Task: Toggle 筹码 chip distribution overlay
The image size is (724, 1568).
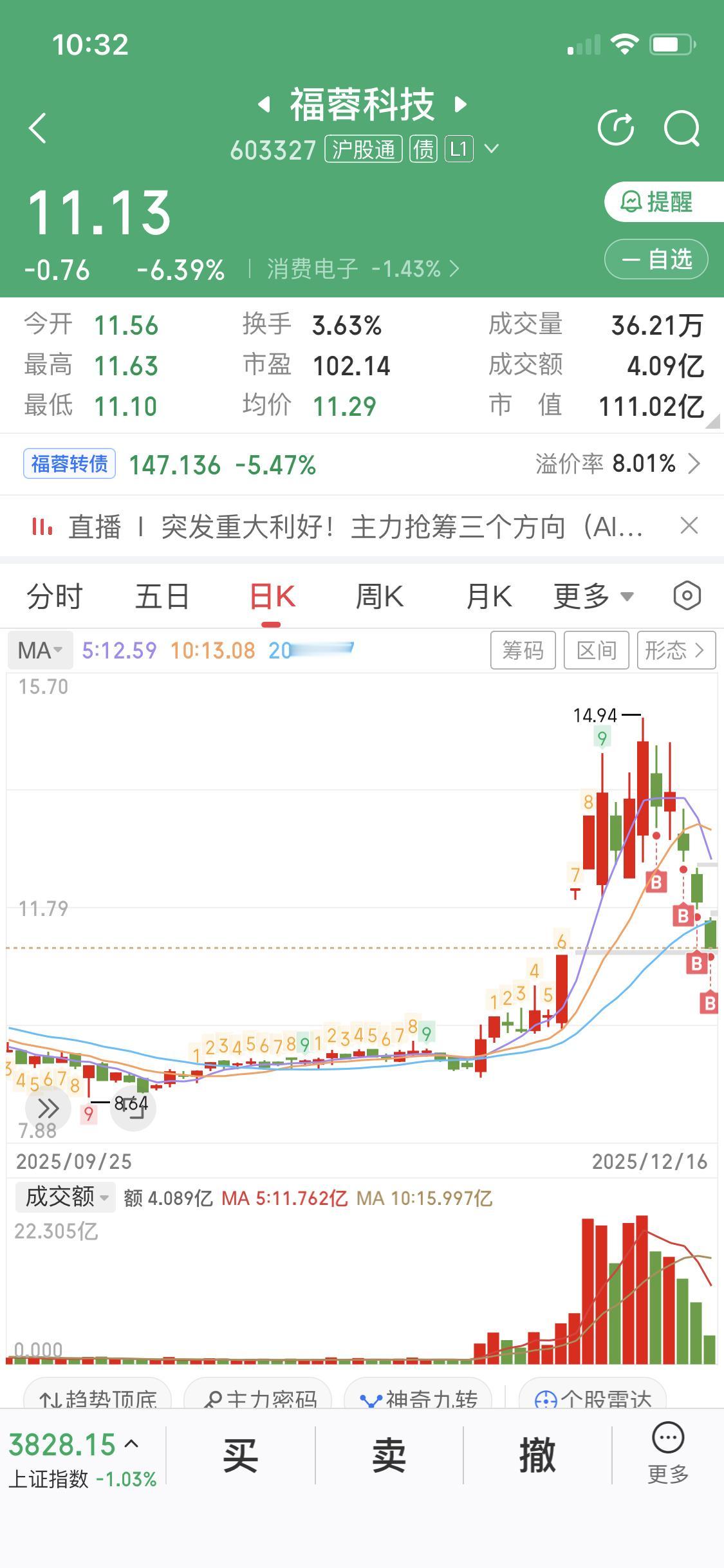Action: (523, 650)
